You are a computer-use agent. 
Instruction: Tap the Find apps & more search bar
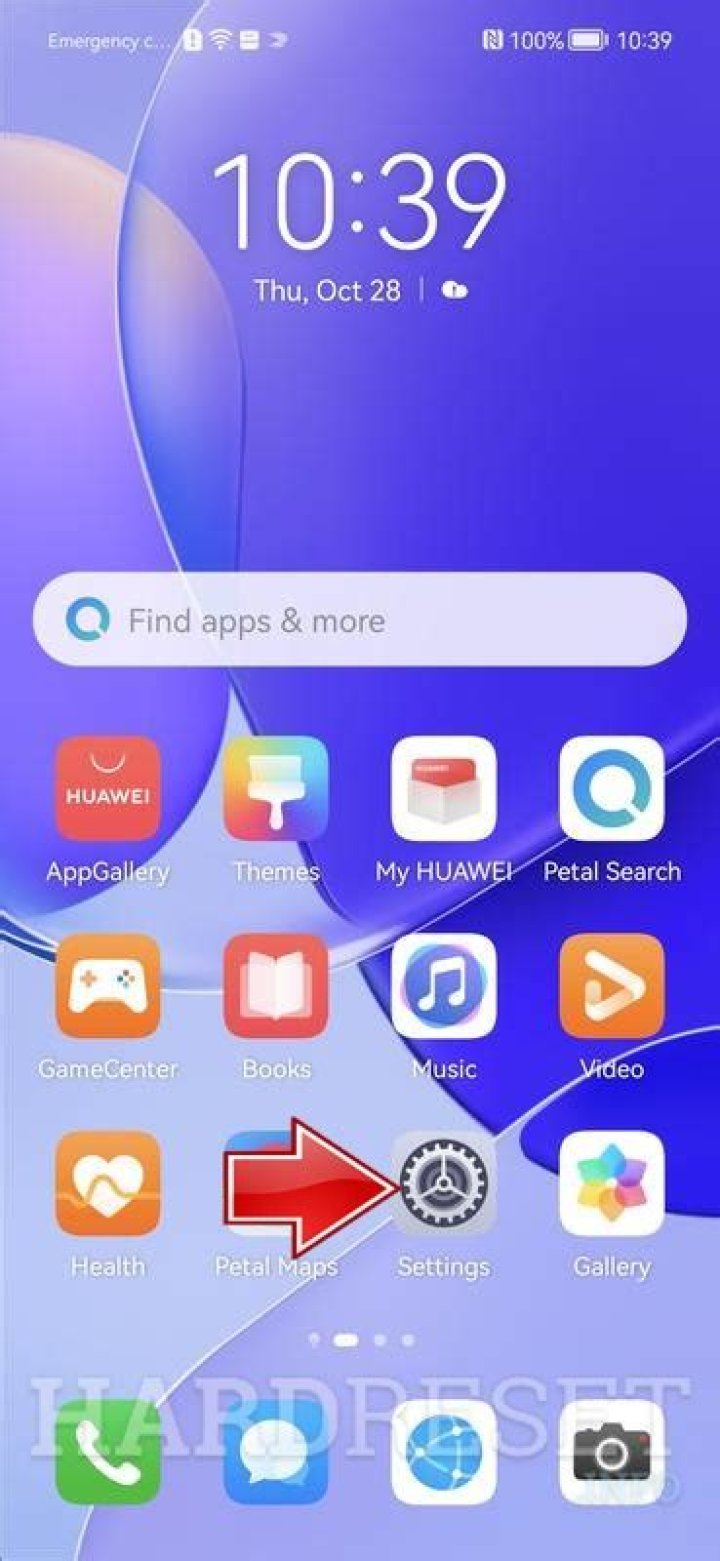click(x=360, y=620)
